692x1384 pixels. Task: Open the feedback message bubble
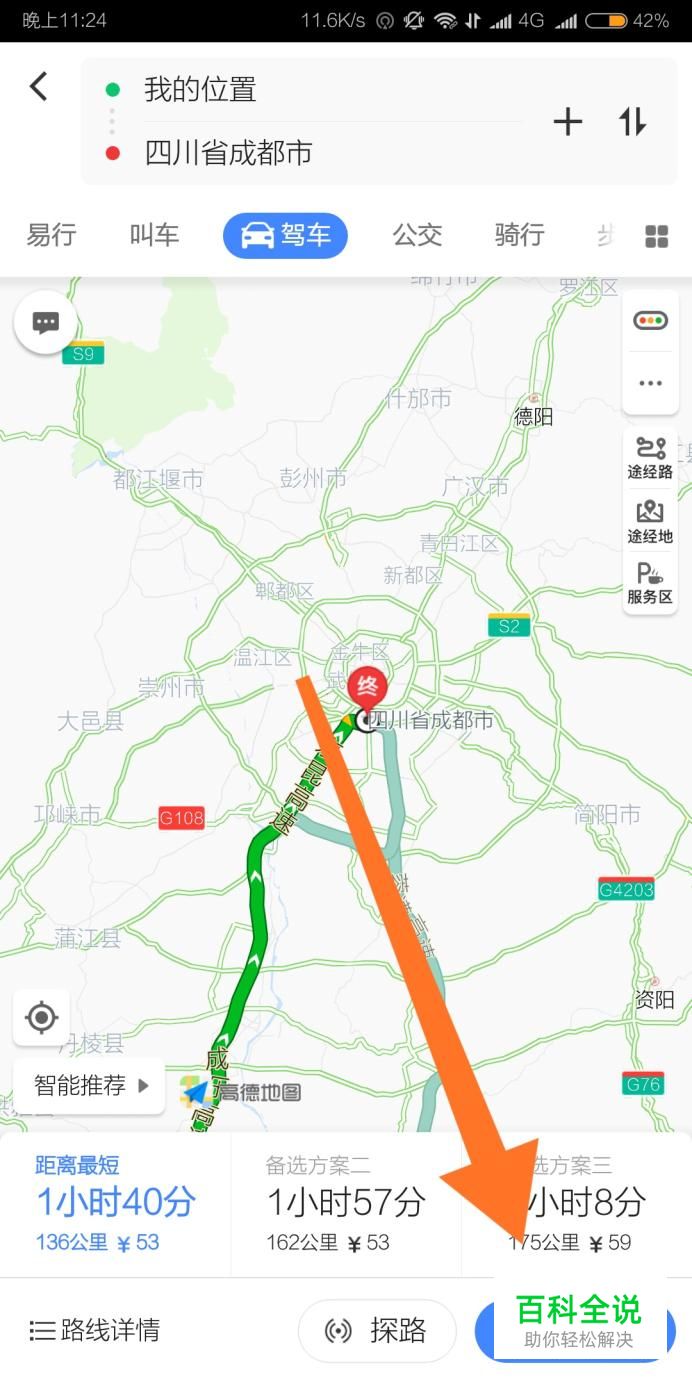pos(46,323)
